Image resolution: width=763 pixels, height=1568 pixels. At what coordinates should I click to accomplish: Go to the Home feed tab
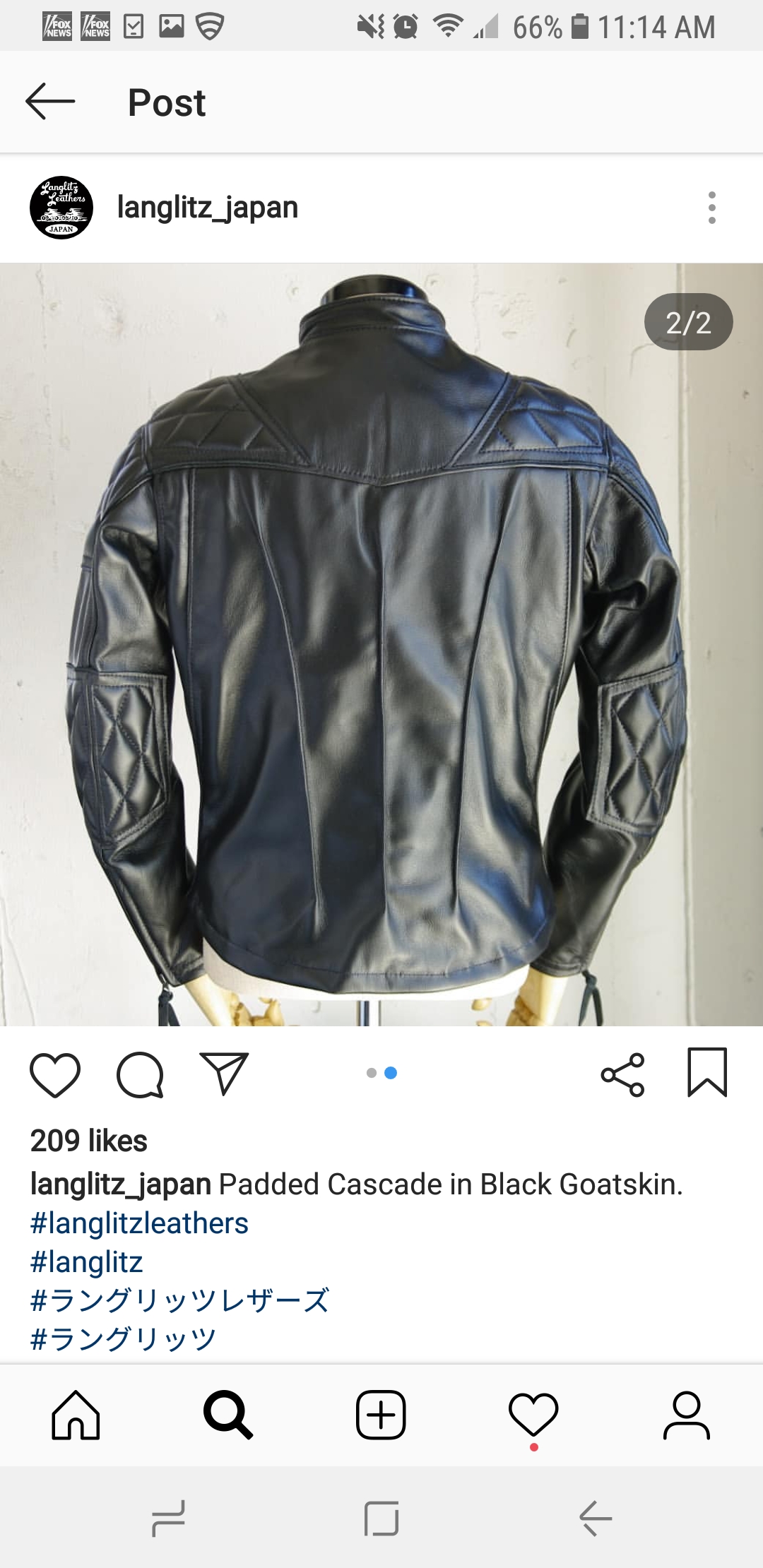[x=76, y=1415]
